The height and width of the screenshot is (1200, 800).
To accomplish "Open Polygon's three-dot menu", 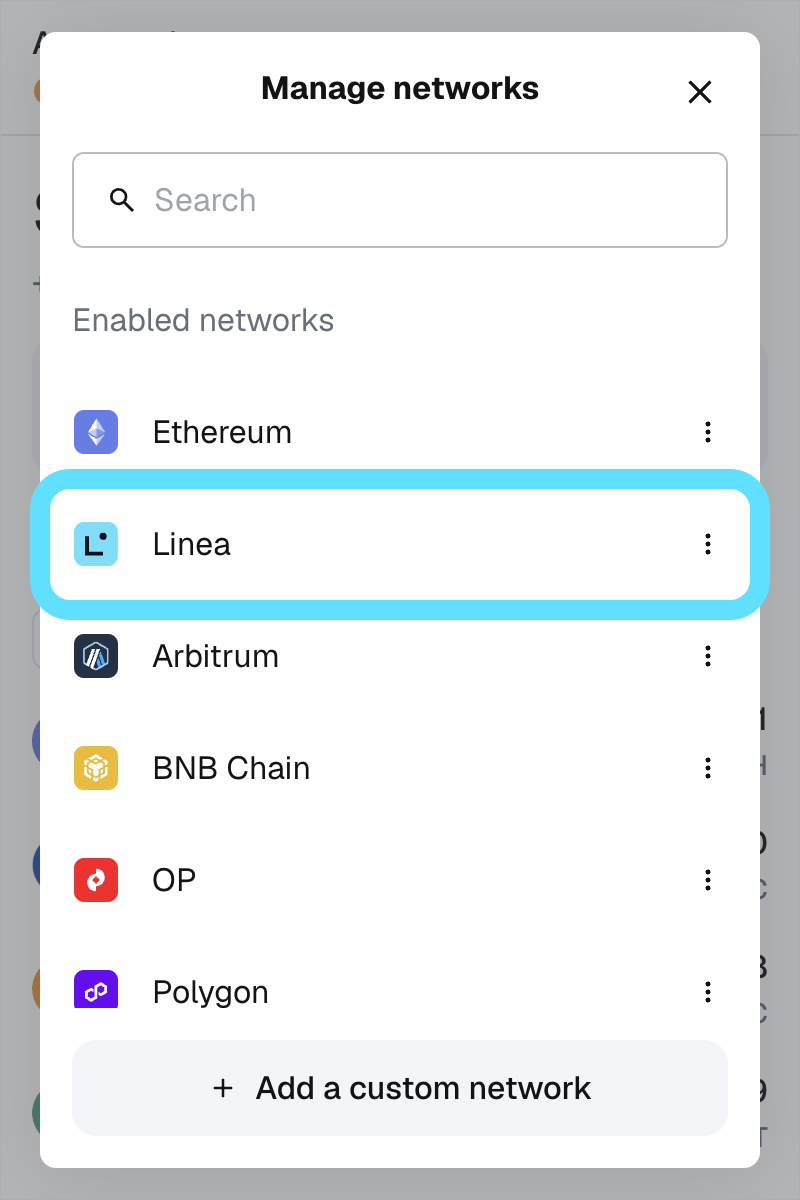I will point(707,991).
